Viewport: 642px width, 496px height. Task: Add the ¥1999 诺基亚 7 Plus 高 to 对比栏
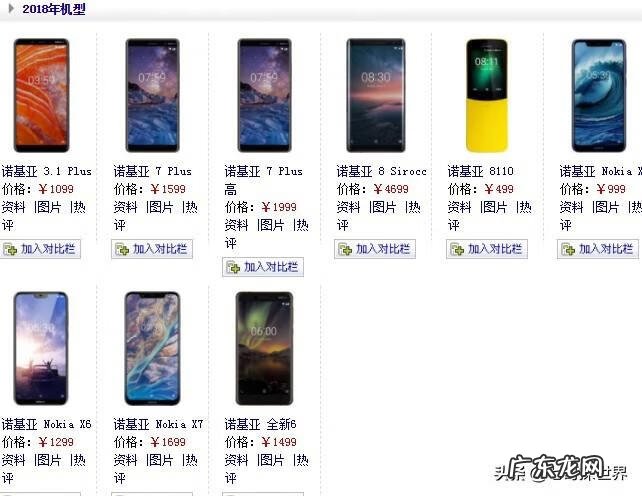[x=263, y=267]
